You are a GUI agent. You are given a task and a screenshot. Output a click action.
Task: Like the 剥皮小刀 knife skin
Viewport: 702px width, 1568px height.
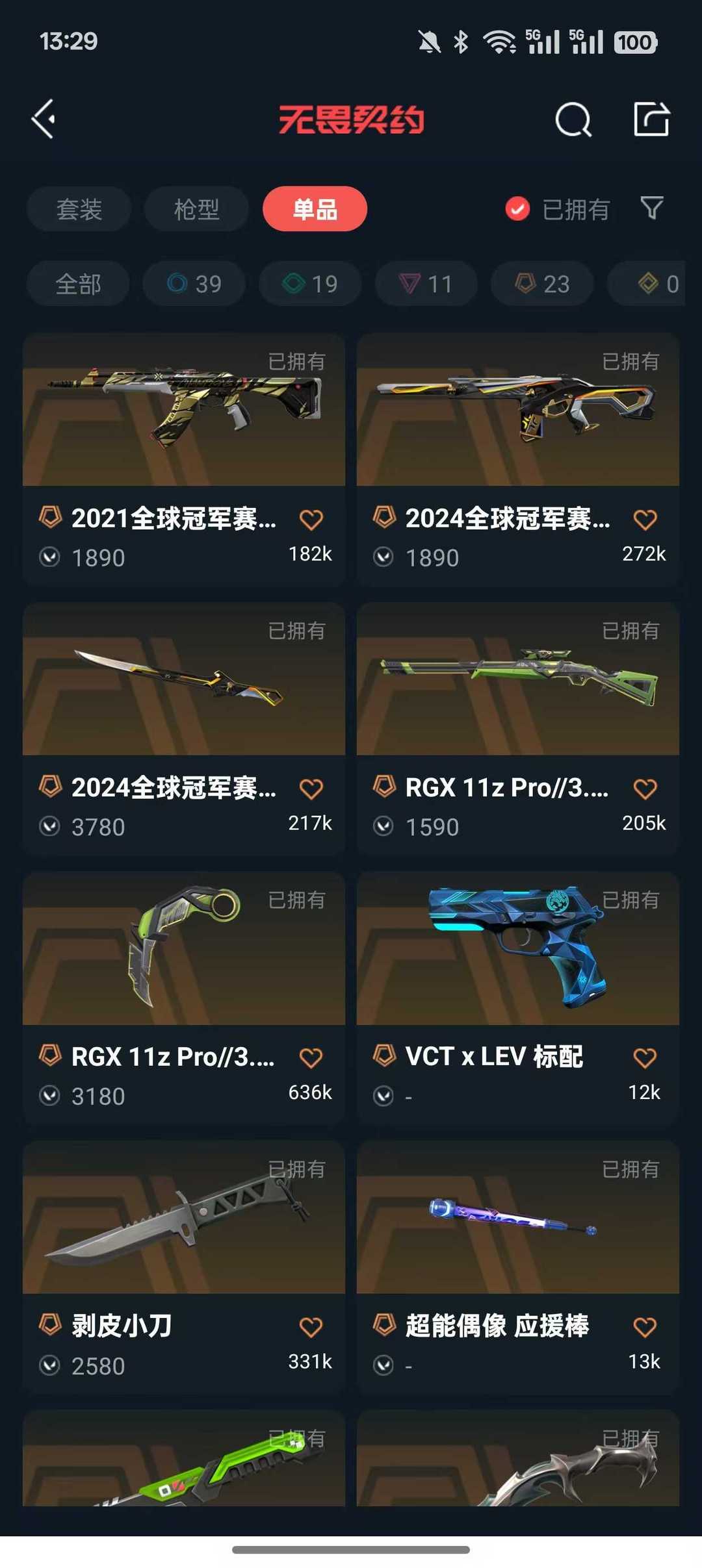coord(311,1327)
